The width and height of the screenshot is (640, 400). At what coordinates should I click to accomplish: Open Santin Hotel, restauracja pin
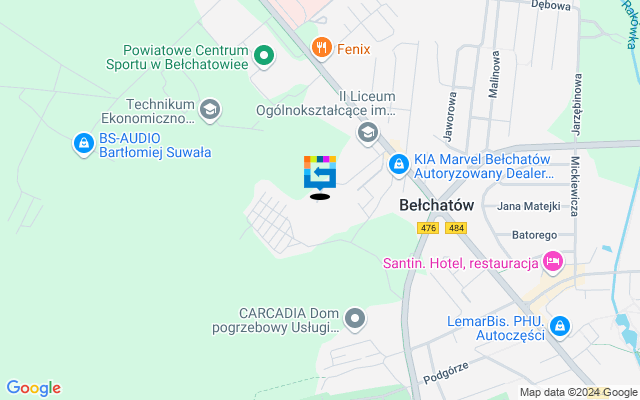[x=553, y=263]
